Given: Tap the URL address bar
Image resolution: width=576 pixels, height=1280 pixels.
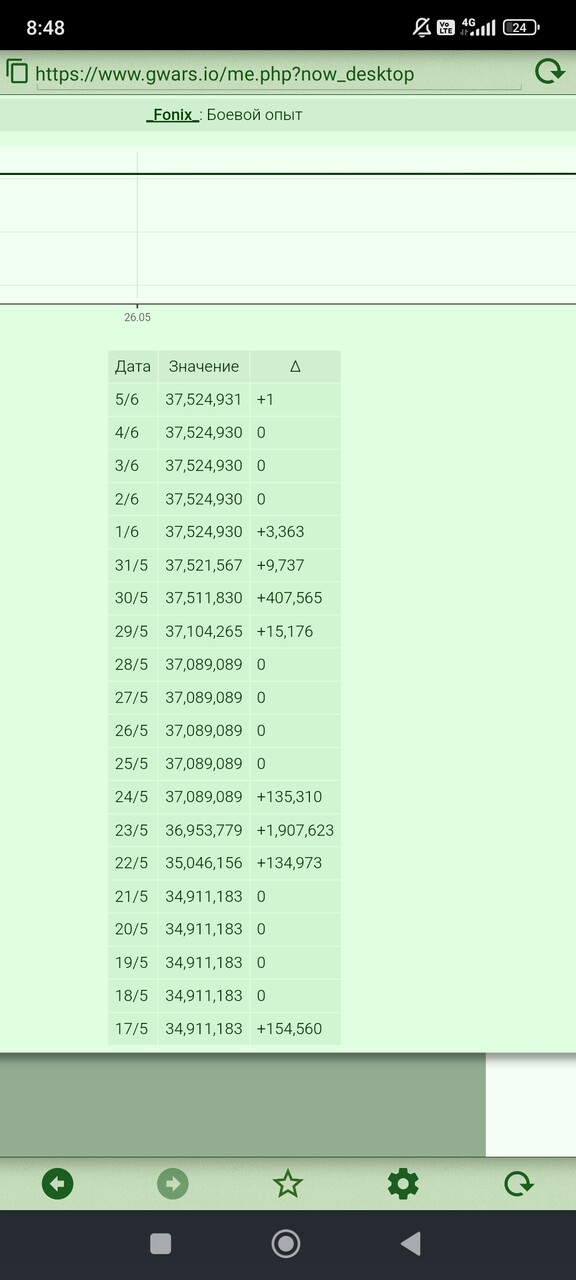Looking at the screenshot, I should pos(276,74).
